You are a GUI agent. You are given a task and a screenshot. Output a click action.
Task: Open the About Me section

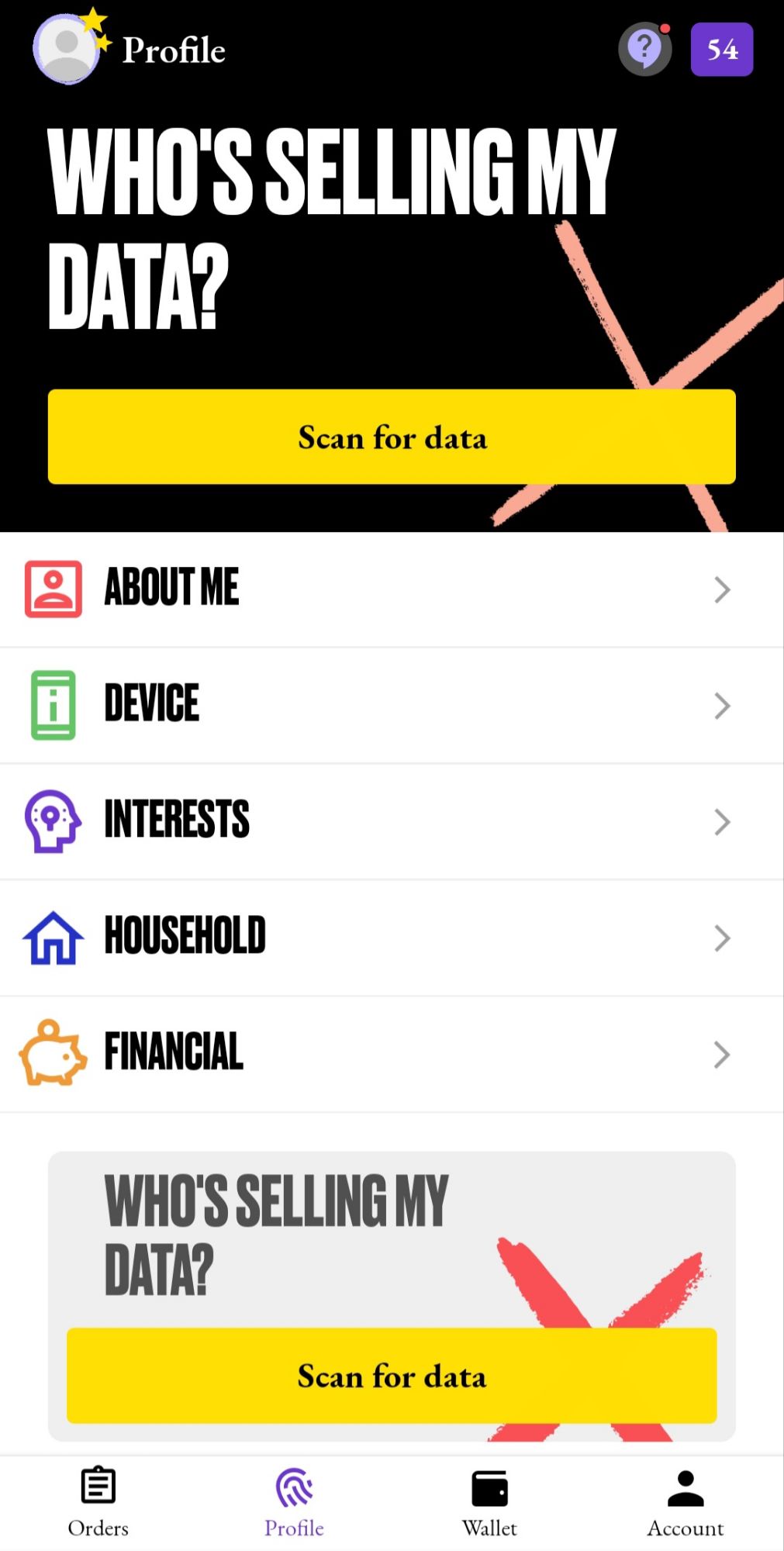point(392,589)
